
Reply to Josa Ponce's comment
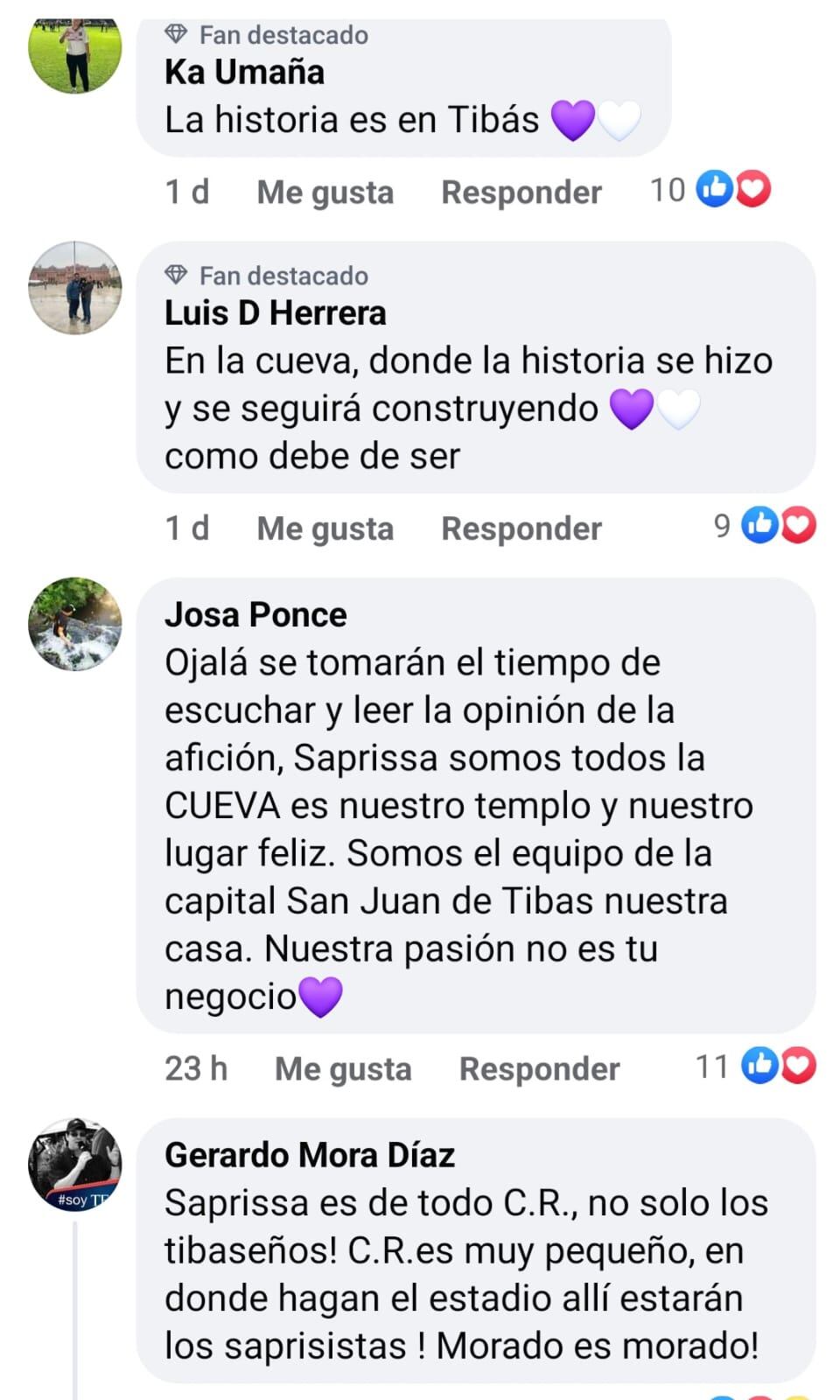pos(540,1068)
